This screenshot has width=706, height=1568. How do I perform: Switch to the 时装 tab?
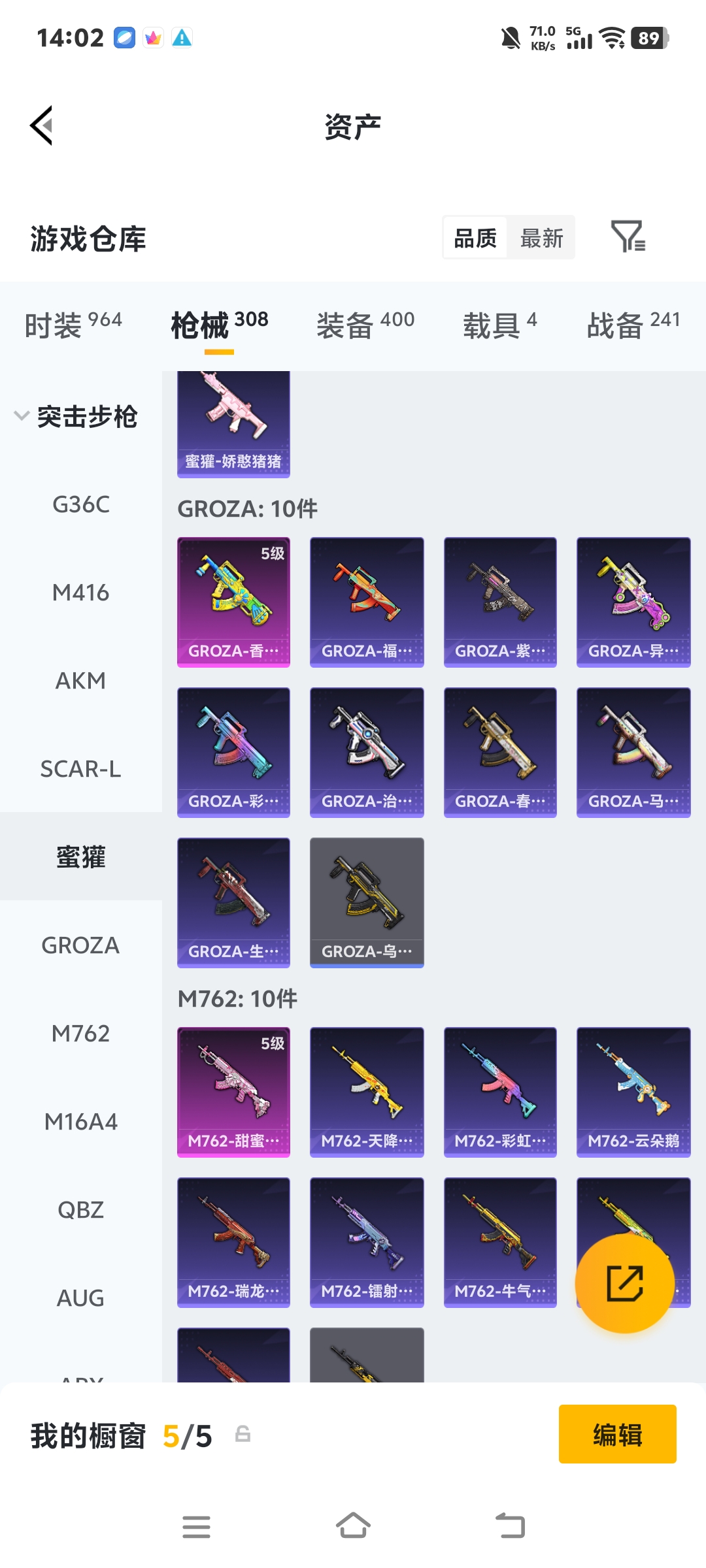[73, 325]
